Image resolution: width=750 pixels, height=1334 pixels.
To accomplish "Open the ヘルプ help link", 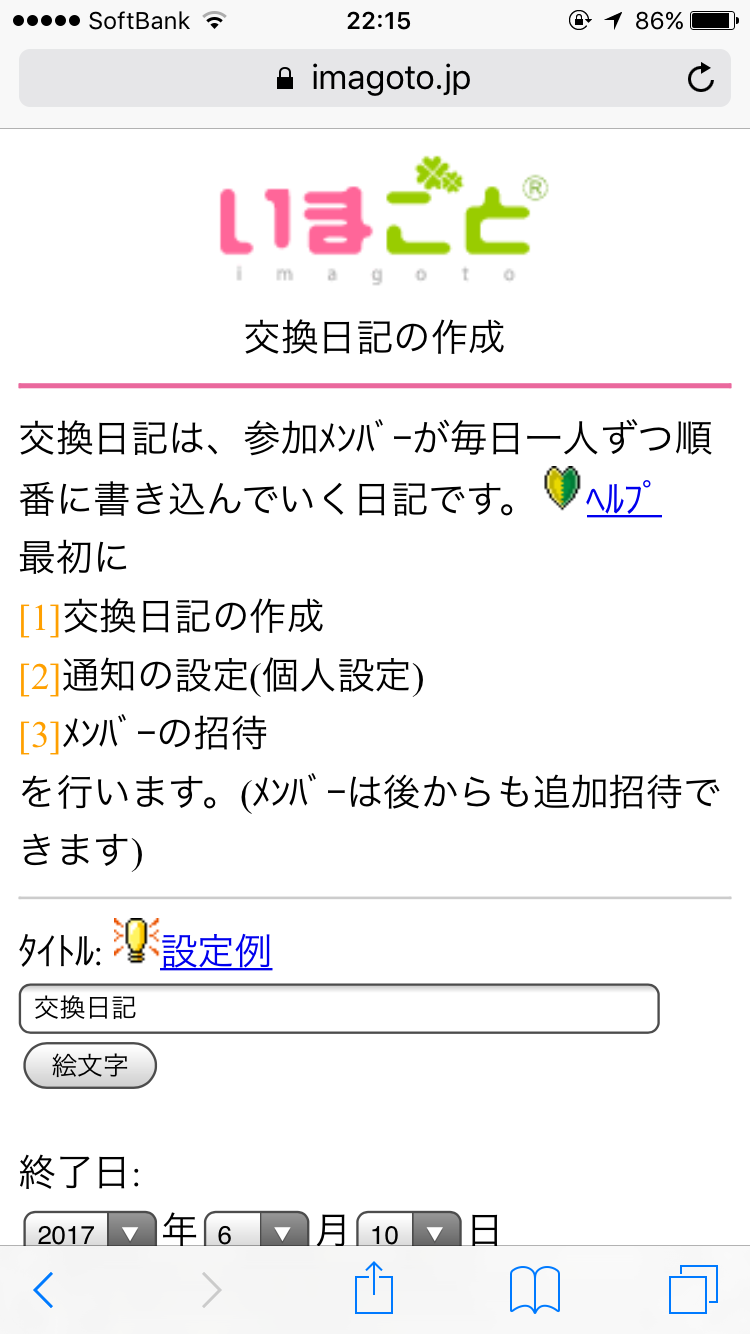I will [x=623, y=499].
